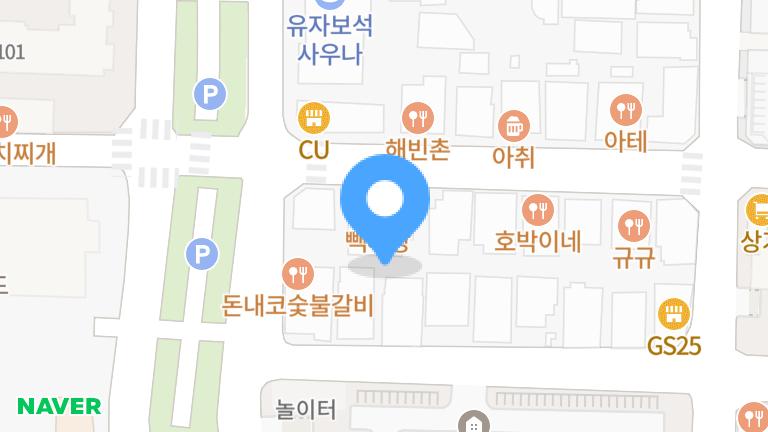This screenshot has height=432, width=768.
Task: Open the CU convenience store marker
Action: coord(314,118)
